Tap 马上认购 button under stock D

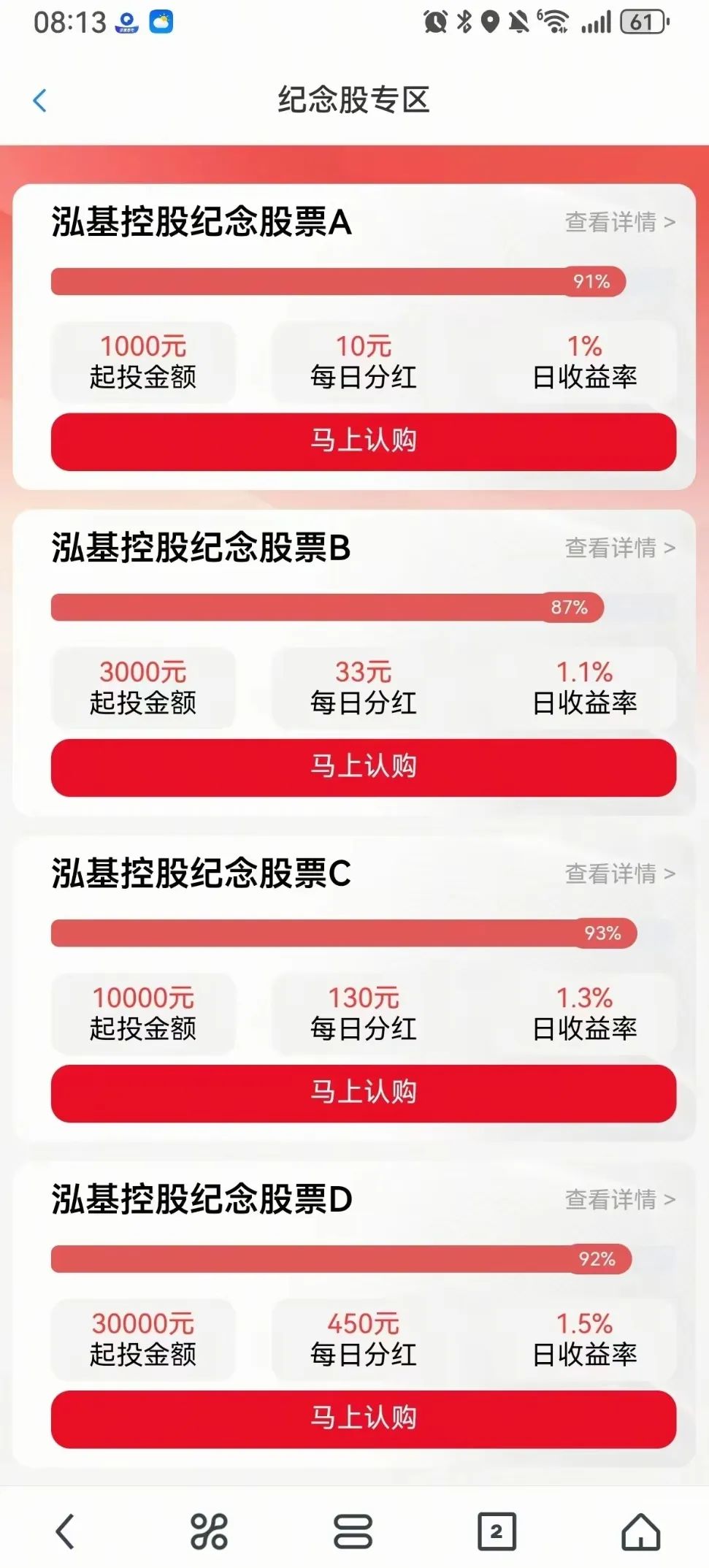tap(363, 1418)
